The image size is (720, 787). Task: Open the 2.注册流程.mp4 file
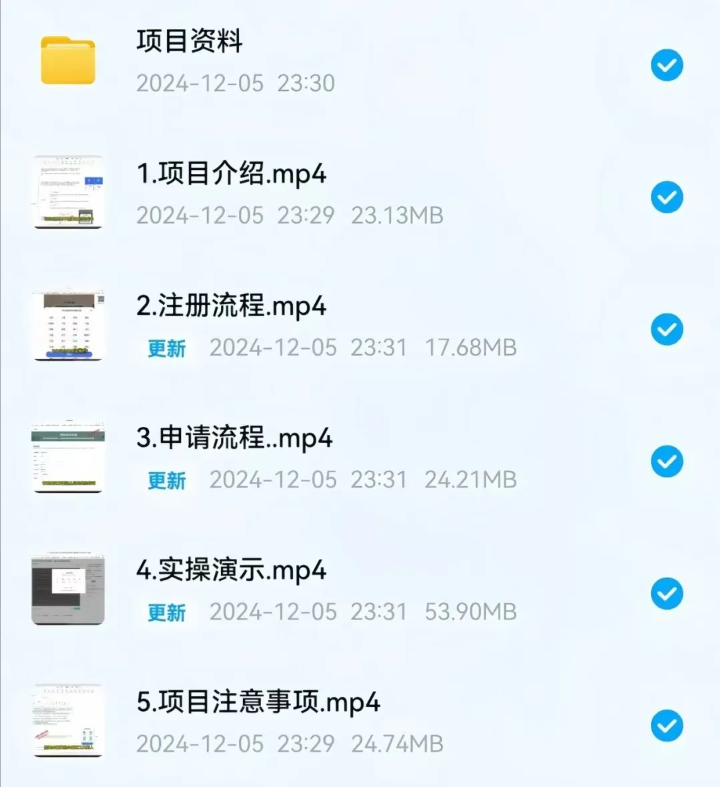coord(231,306)
